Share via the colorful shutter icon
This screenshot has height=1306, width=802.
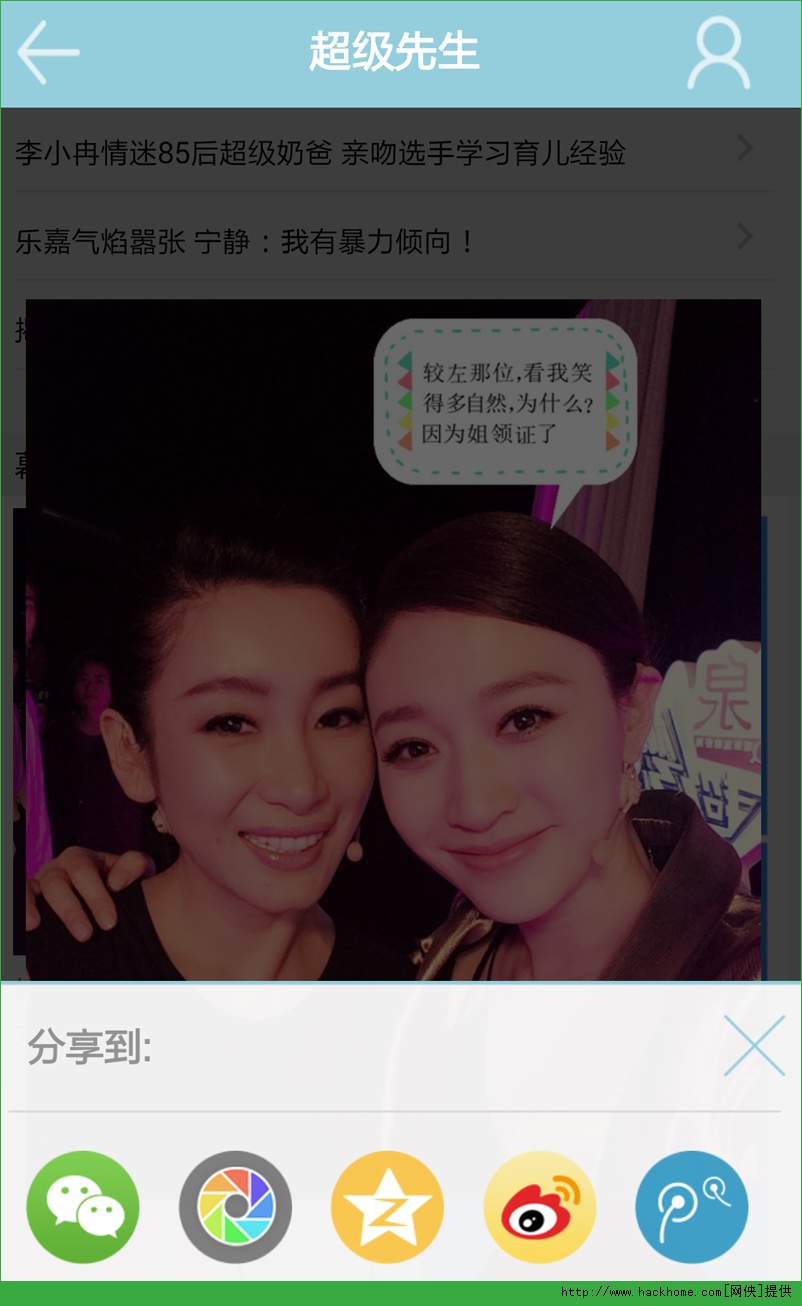coord(235,1207)
